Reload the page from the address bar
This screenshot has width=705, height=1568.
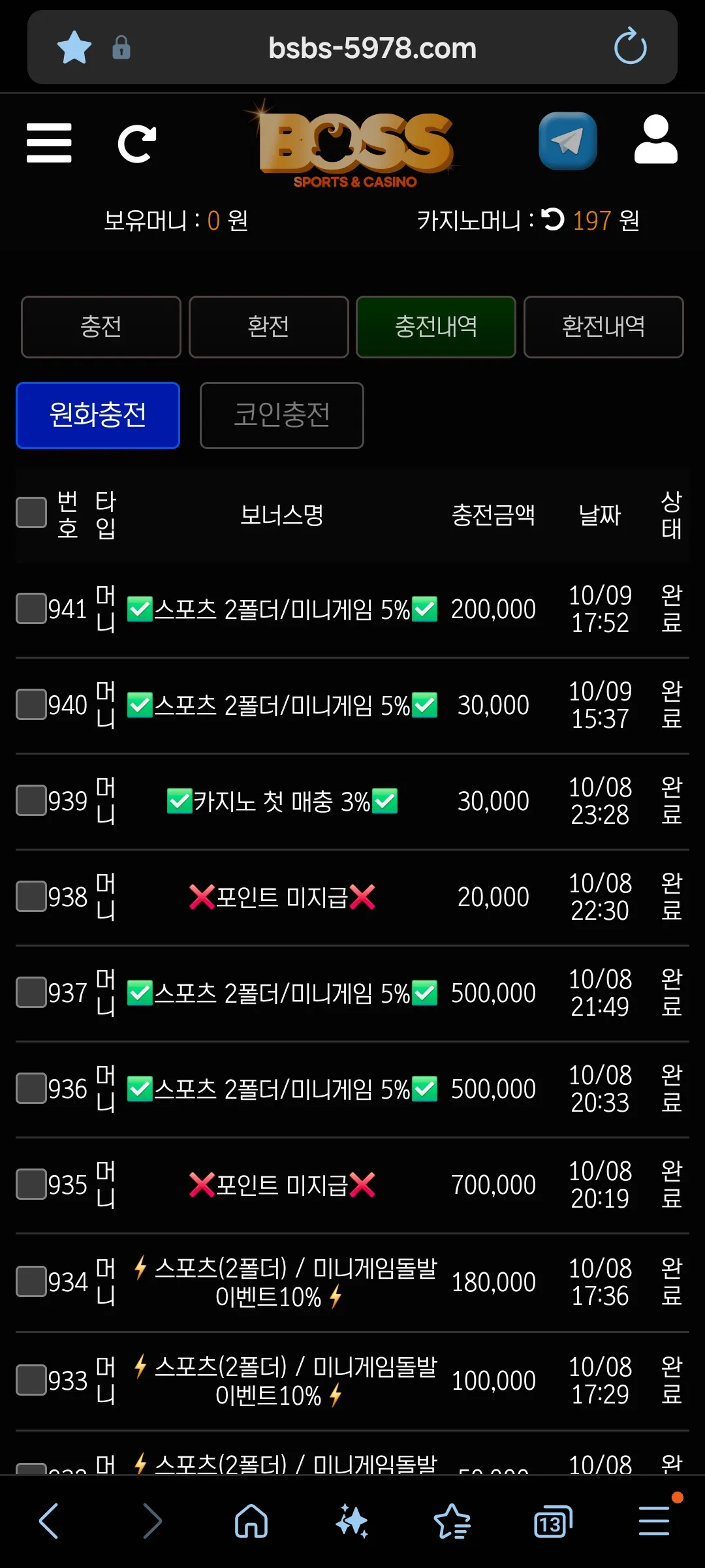pos(630,46)
